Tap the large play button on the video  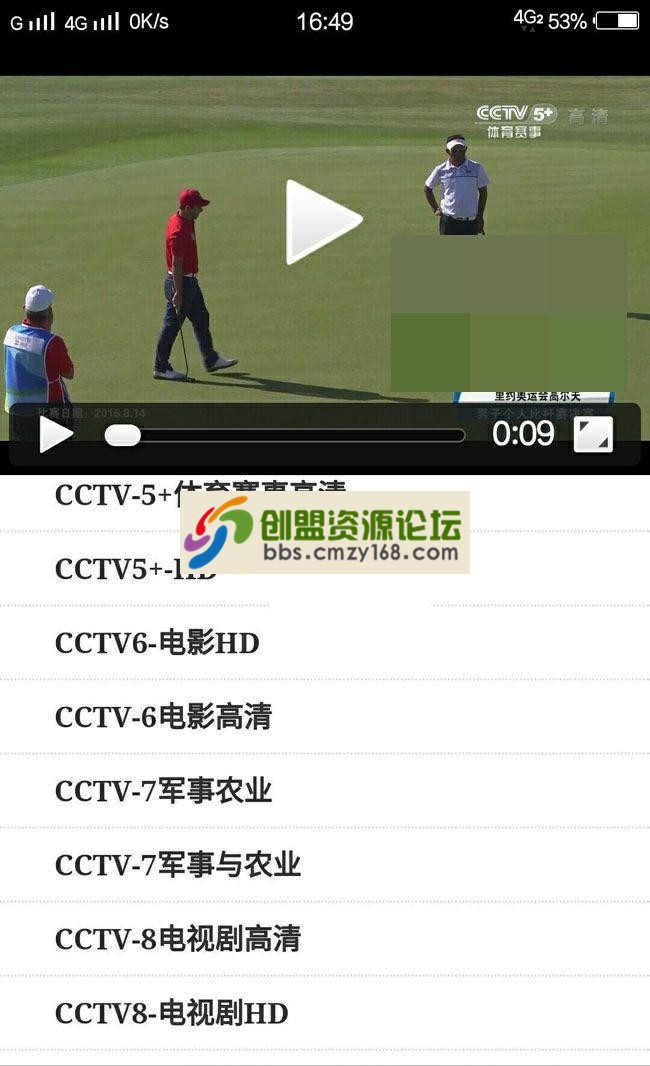click(x=322, y=222)
